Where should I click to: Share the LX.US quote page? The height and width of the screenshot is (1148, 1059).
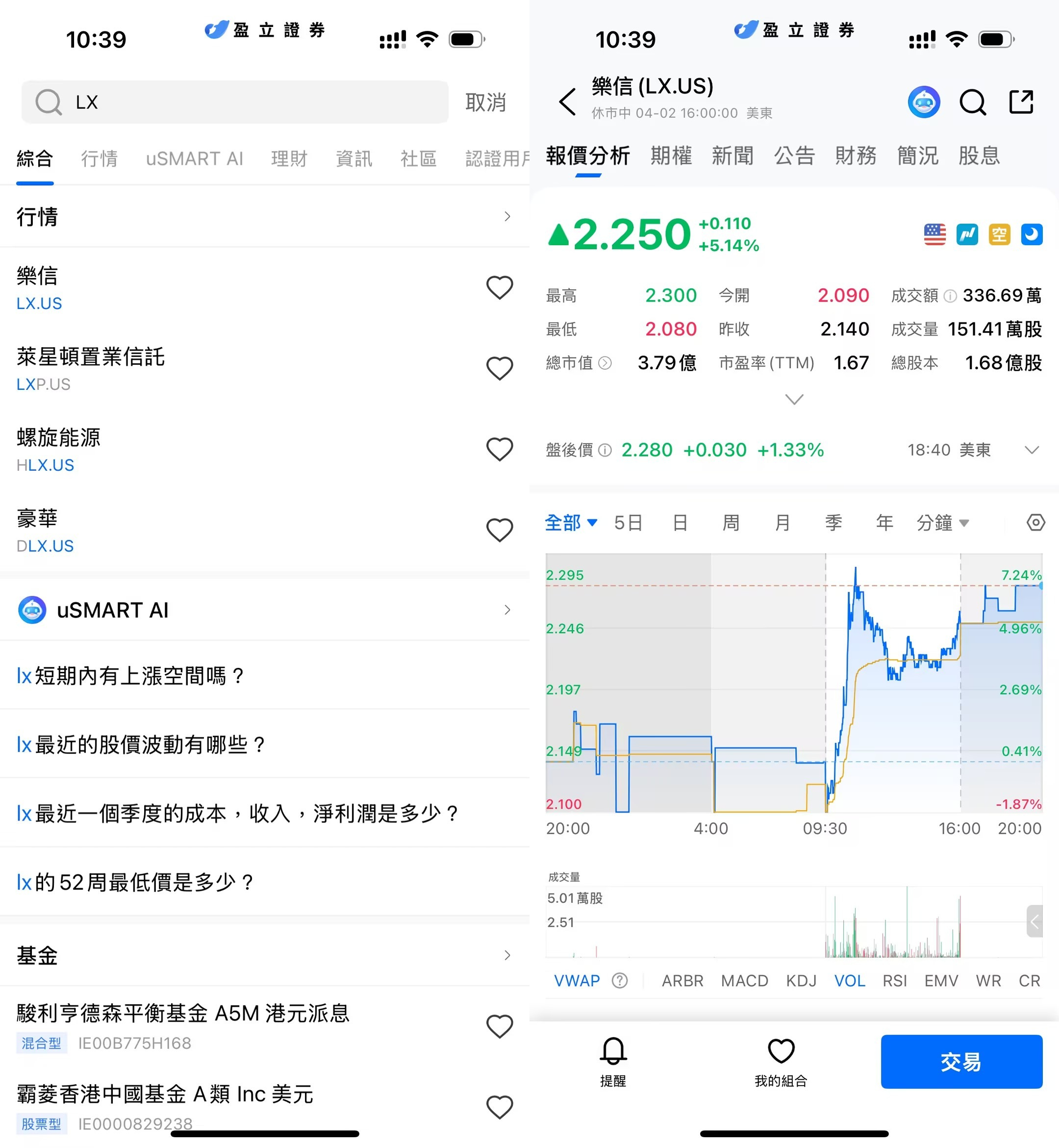tap(1021, 102)
